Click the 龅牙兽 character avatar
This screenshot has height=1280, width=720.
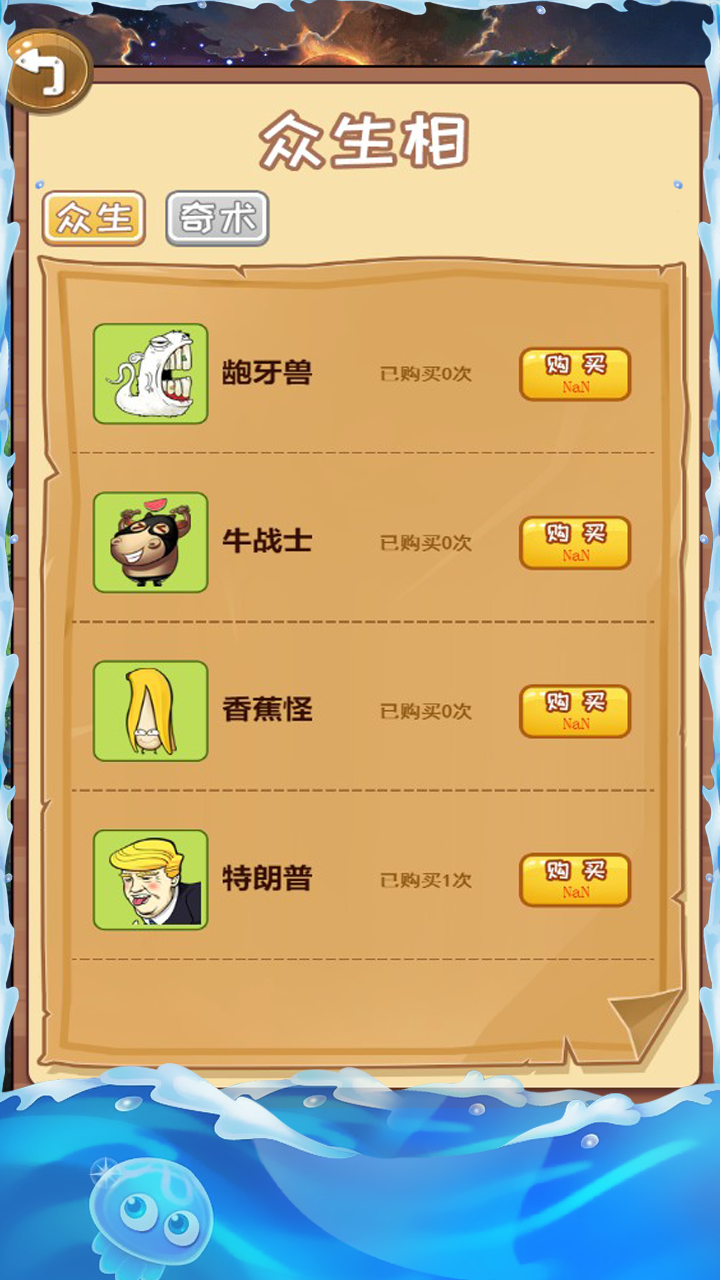(x=150, y=373)
